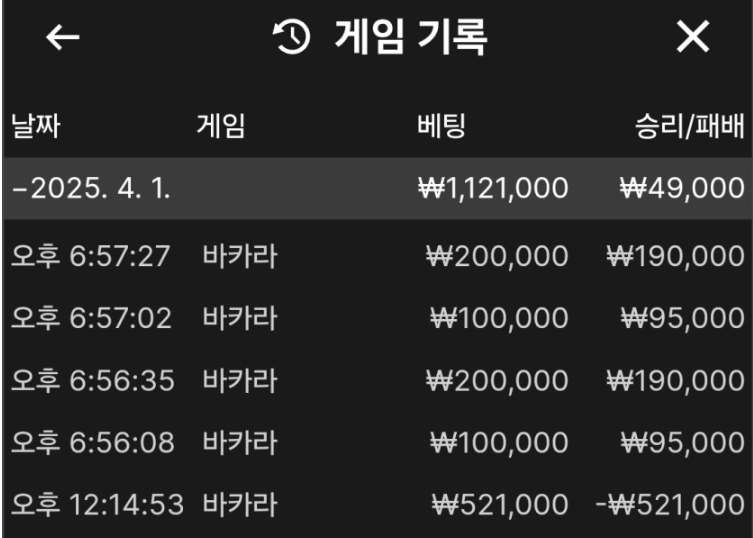753x538 pixels.
Task: Open the 오후 12:14:53 baccarat record
Action: pos(376,504)
